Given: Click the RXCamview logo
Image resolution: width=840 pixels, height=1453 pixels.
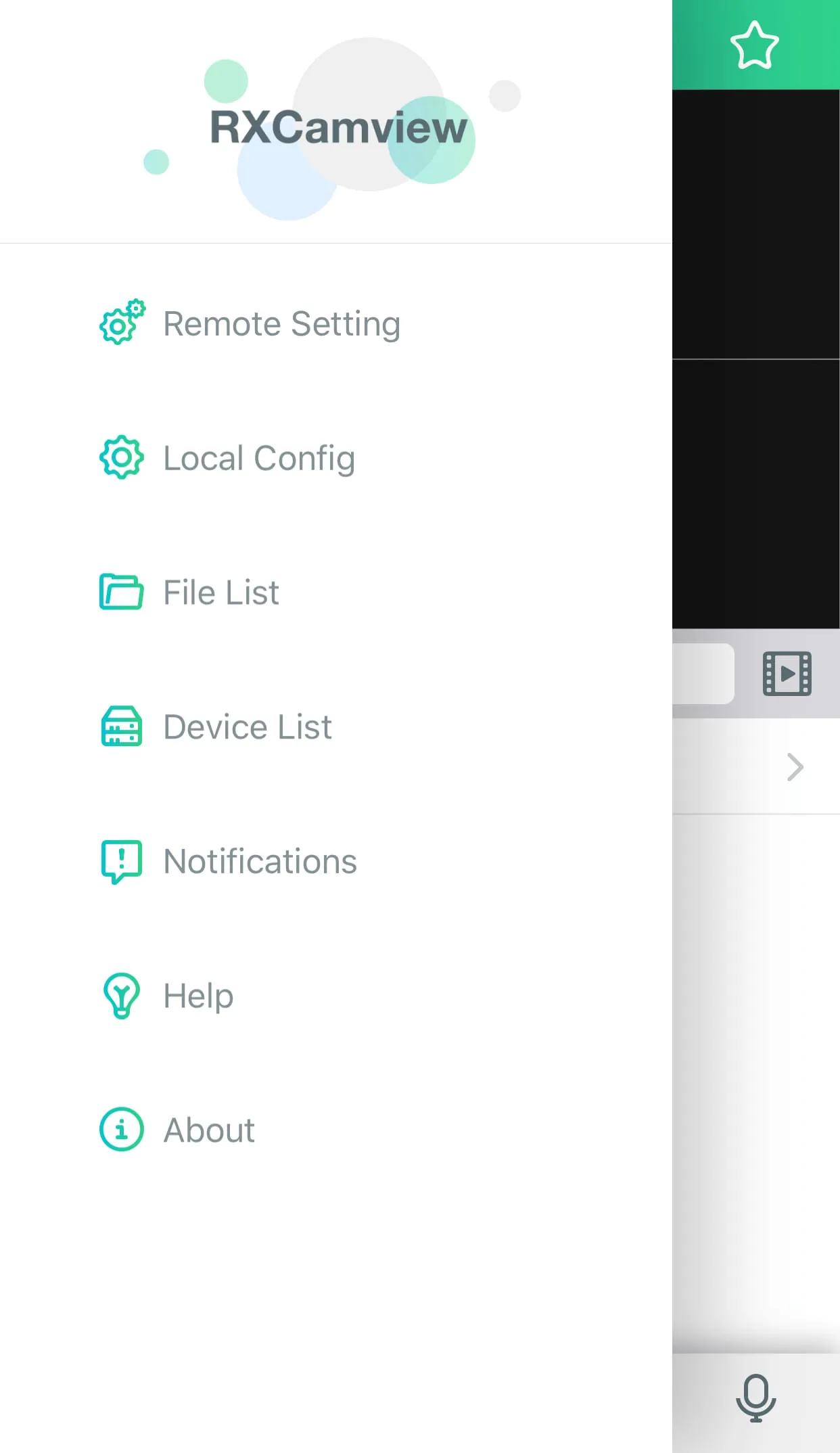Looking at the screenshot, I should 336,125.
